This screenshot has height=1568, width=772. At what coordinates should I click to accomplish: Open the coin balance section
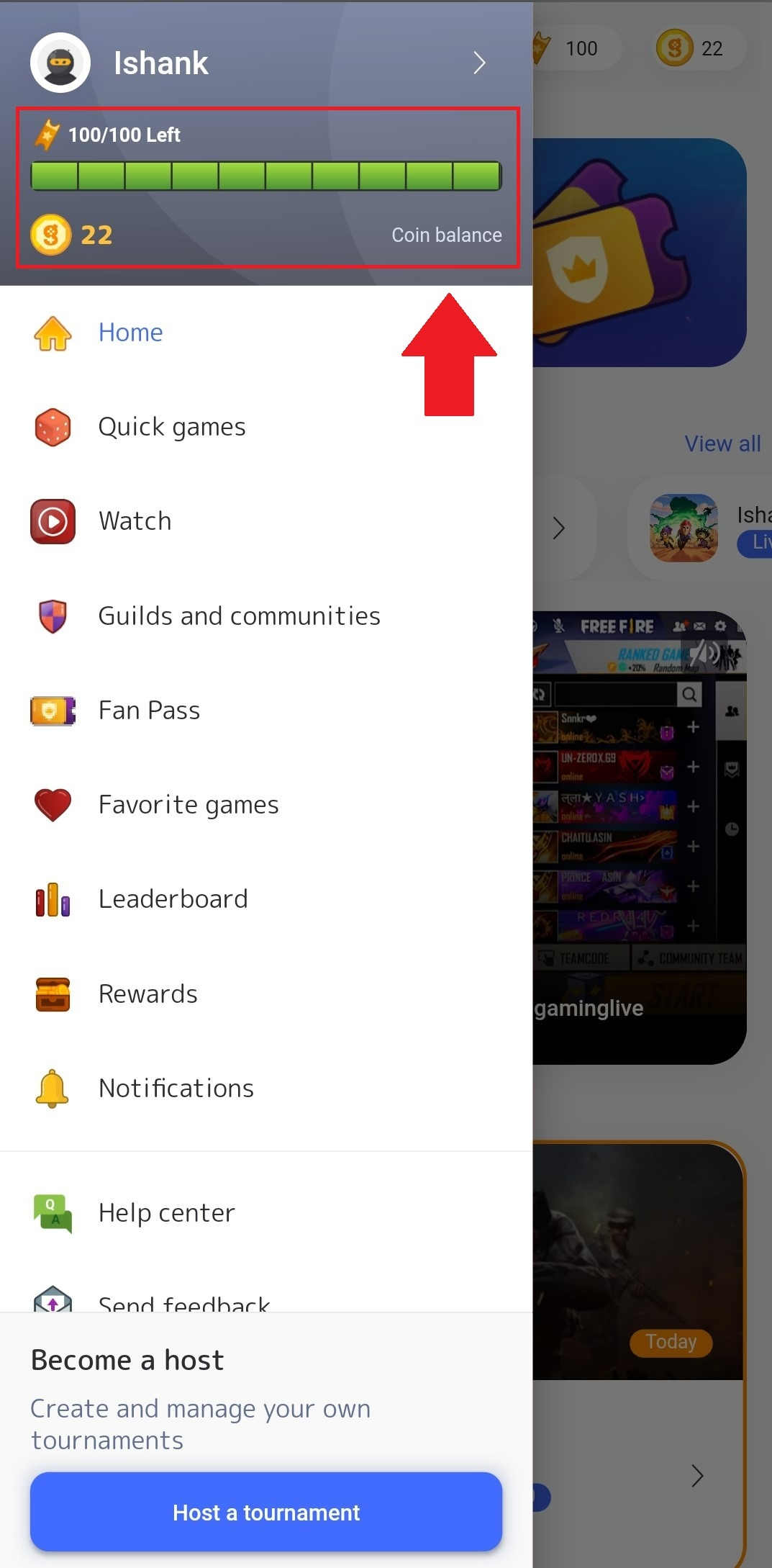coord(266,235)
